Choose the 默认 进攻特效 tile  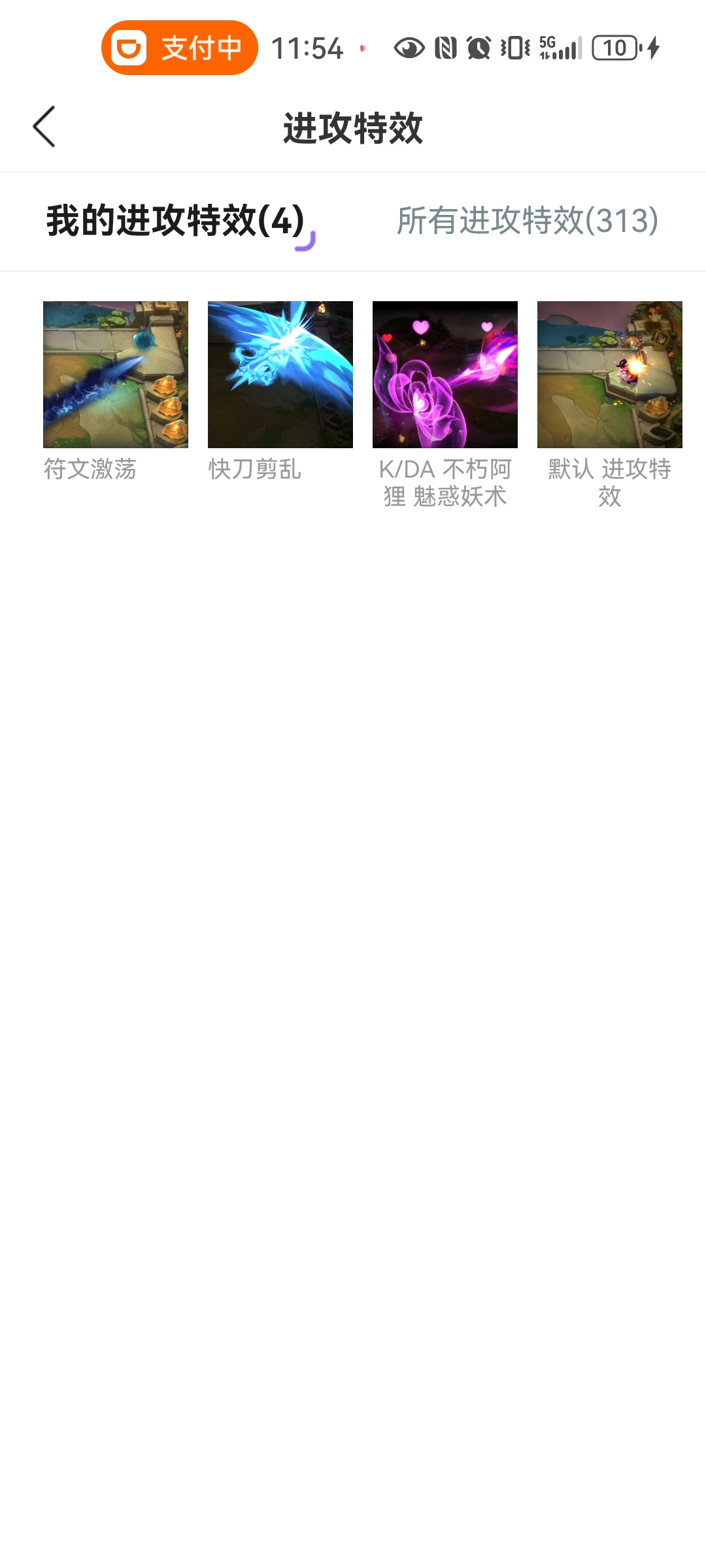coord(610,374)
